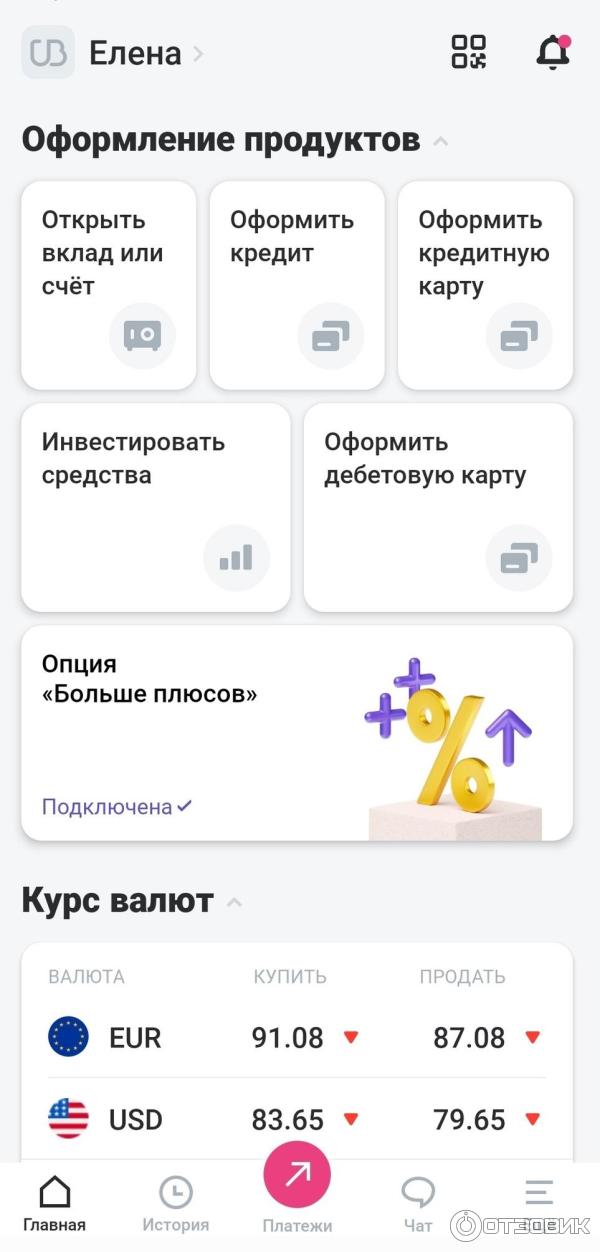
Task: Open the Опция «Больше плюсов» banner
Action: (296, 733)
